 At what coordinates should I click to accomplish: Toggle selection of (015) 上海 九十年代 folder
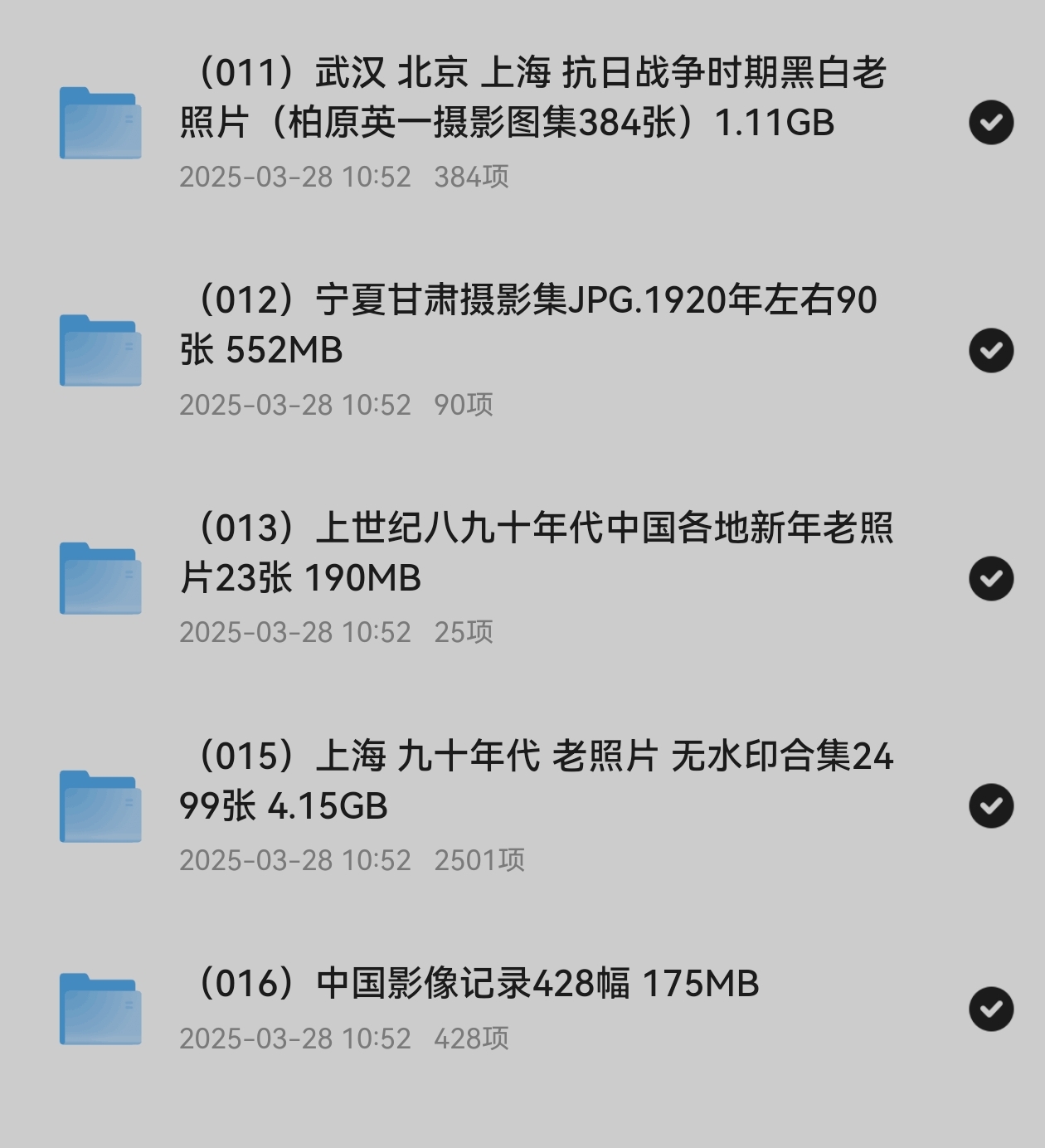click(991, 805)
